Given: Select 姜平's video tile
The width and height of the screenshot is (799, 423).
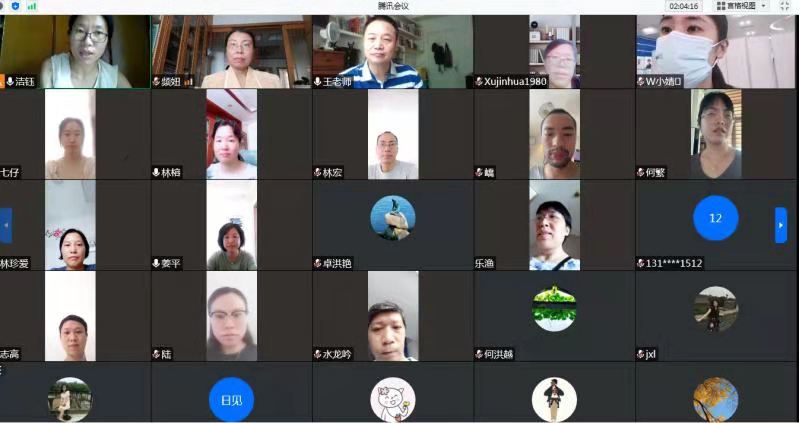Looking at the screenshot, I should [231, 225].
